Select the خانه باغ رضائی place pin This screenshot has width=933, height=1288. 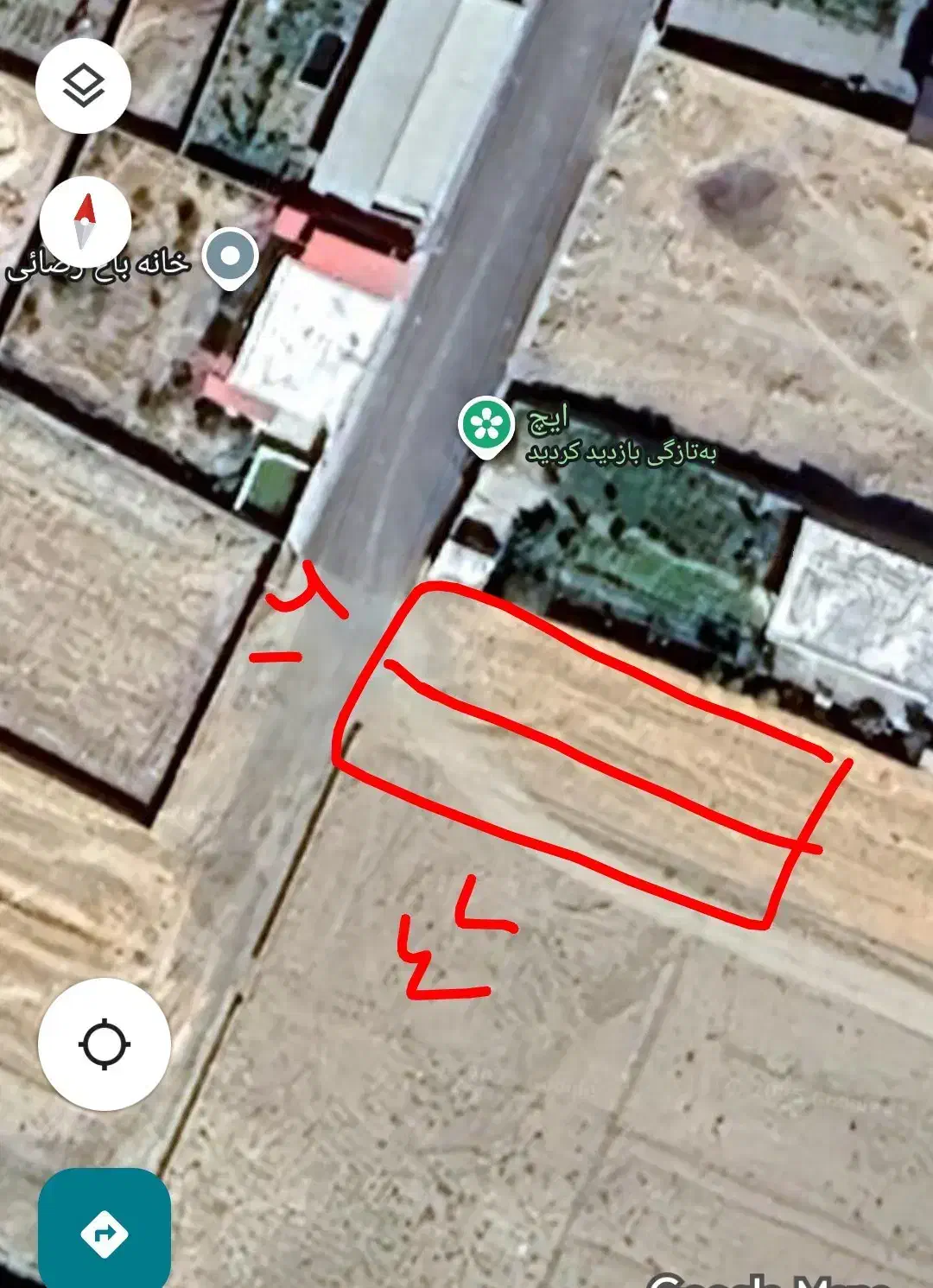click(231, 257)
